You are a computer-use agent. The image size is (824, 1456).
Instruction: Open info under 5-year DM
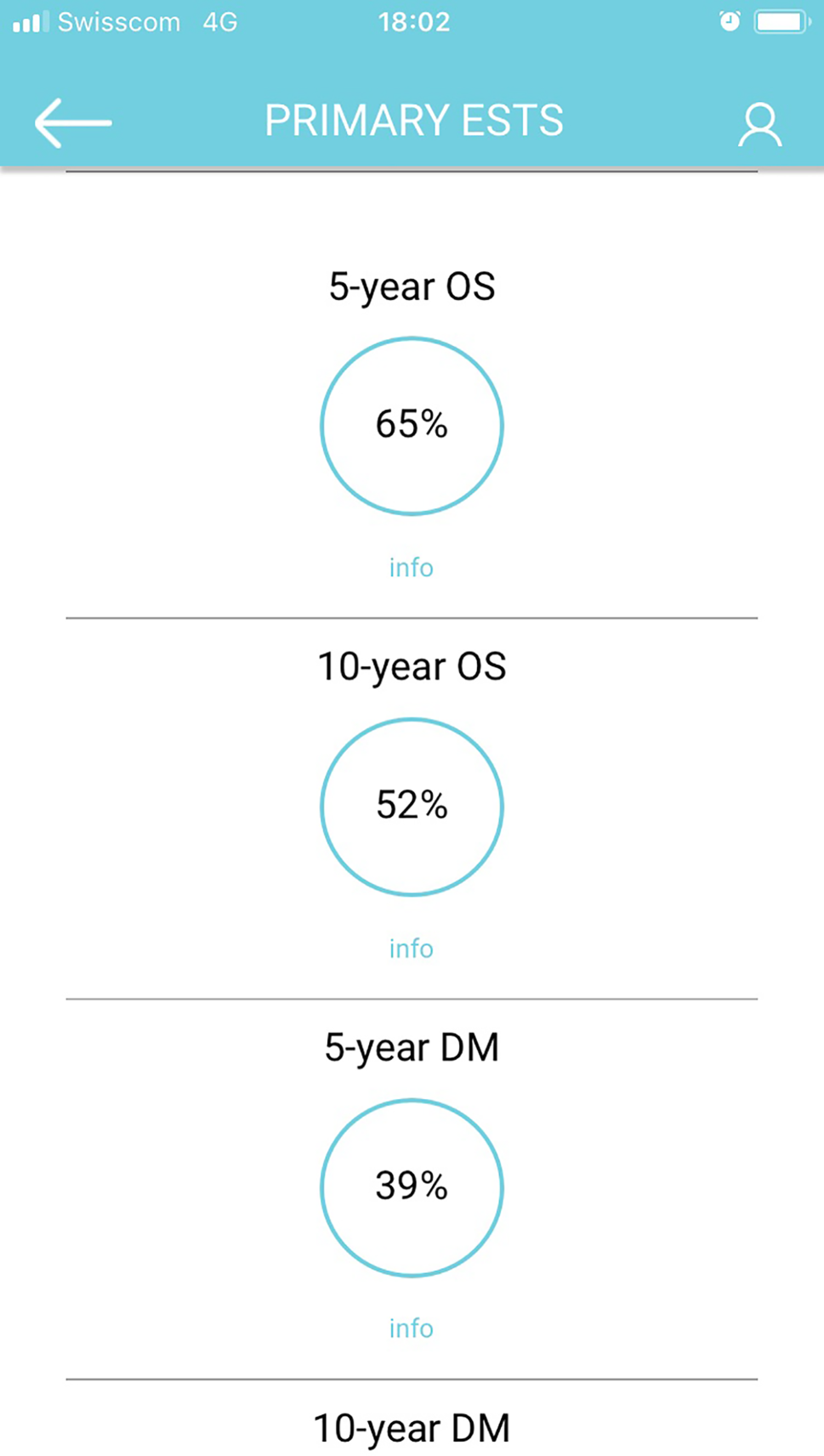point(412,1329)
